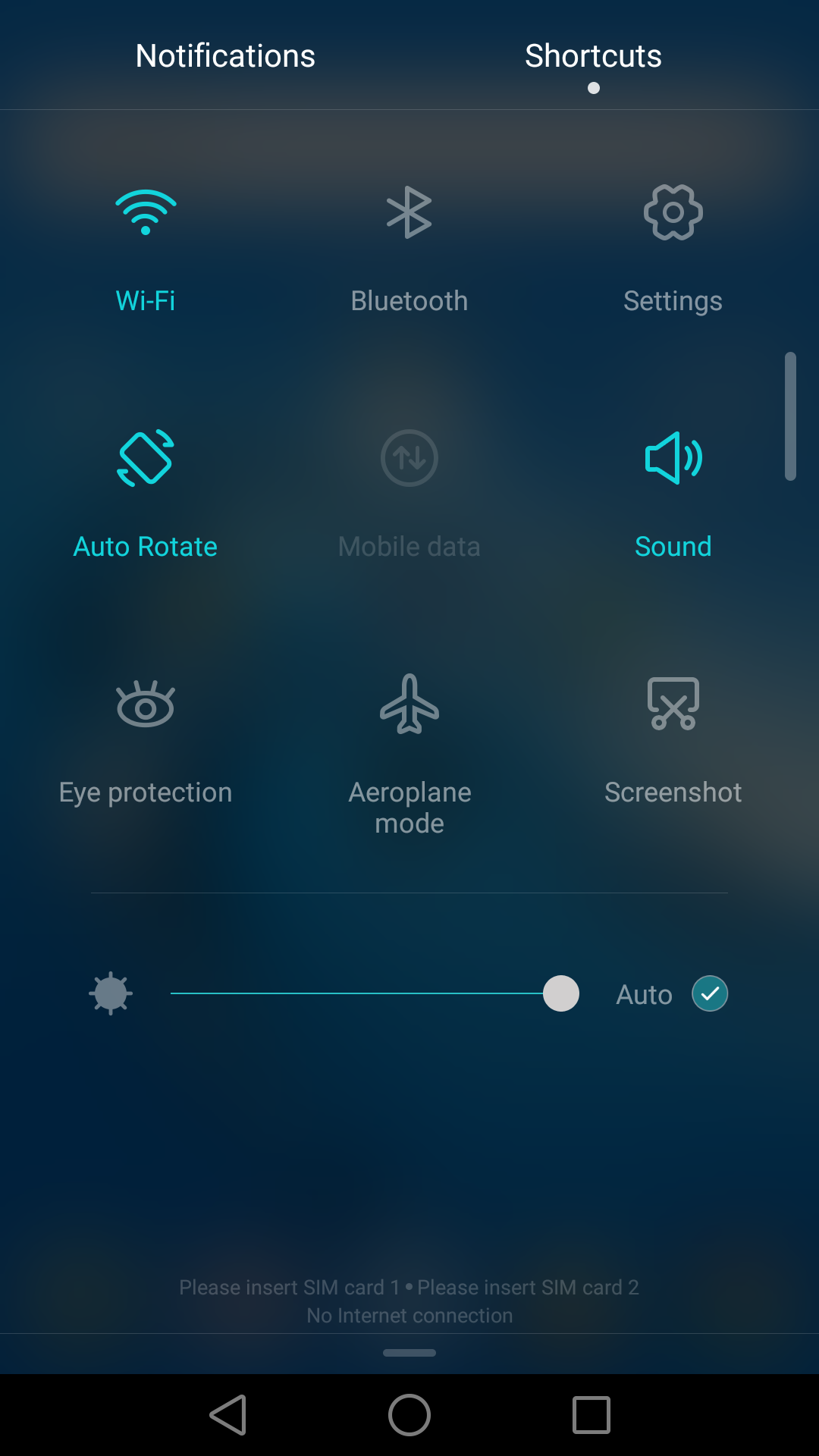Viewport: 819px width, 1456px height.
Task: Switch to the Notifications tab
Action: (x=225, y=55)
